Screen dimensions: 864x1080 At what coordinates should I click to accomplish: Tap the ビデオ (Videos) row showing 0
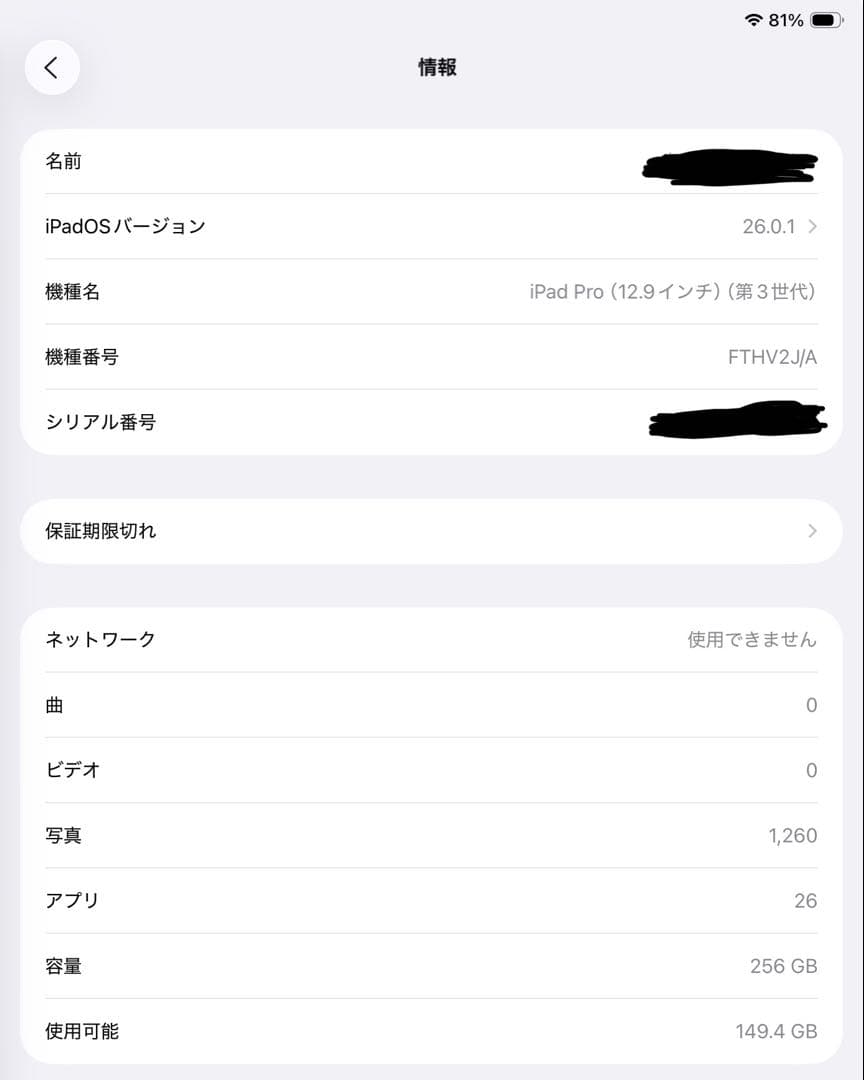[x=432, y=770]
